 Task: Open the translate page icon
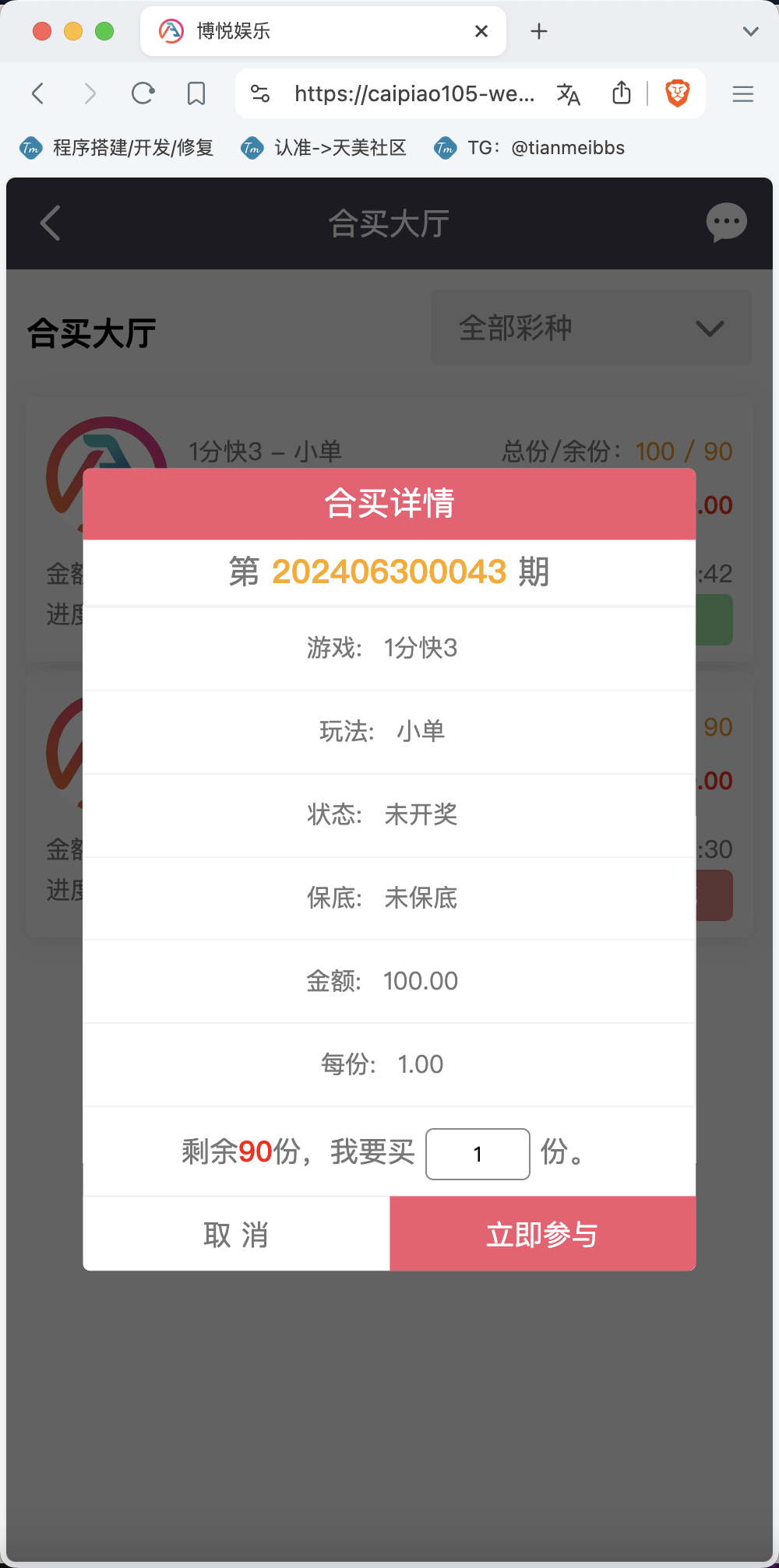pyautogui.click(x=569, y=94)
